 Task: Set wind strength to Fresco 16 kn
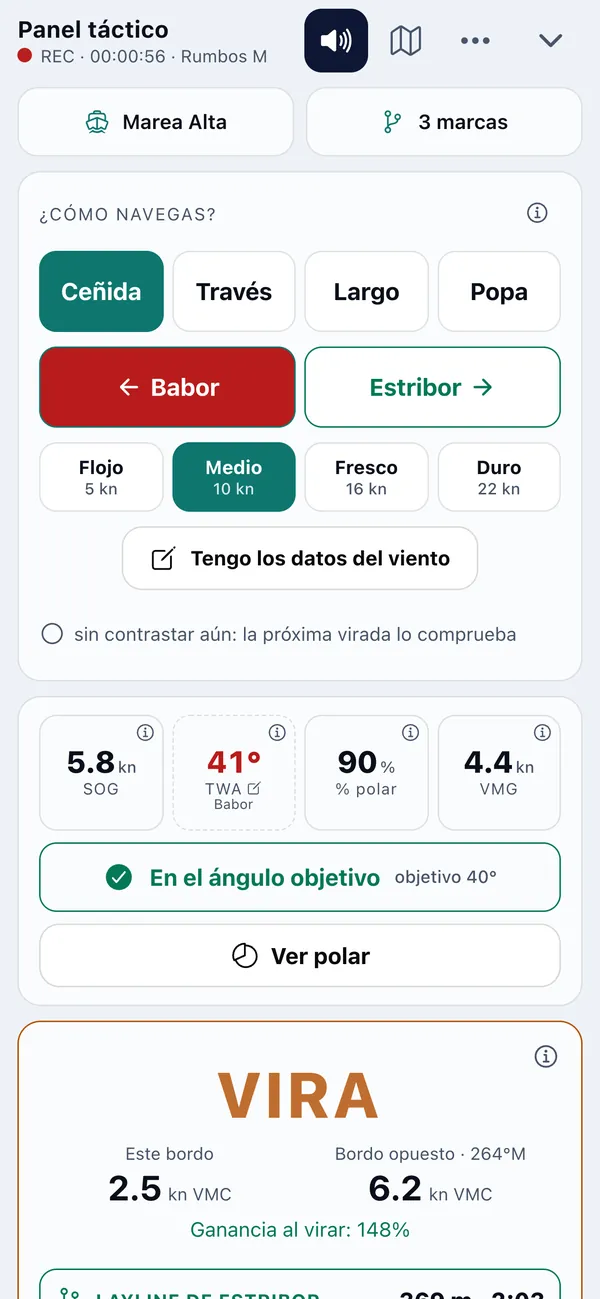(x=366, y=477)
